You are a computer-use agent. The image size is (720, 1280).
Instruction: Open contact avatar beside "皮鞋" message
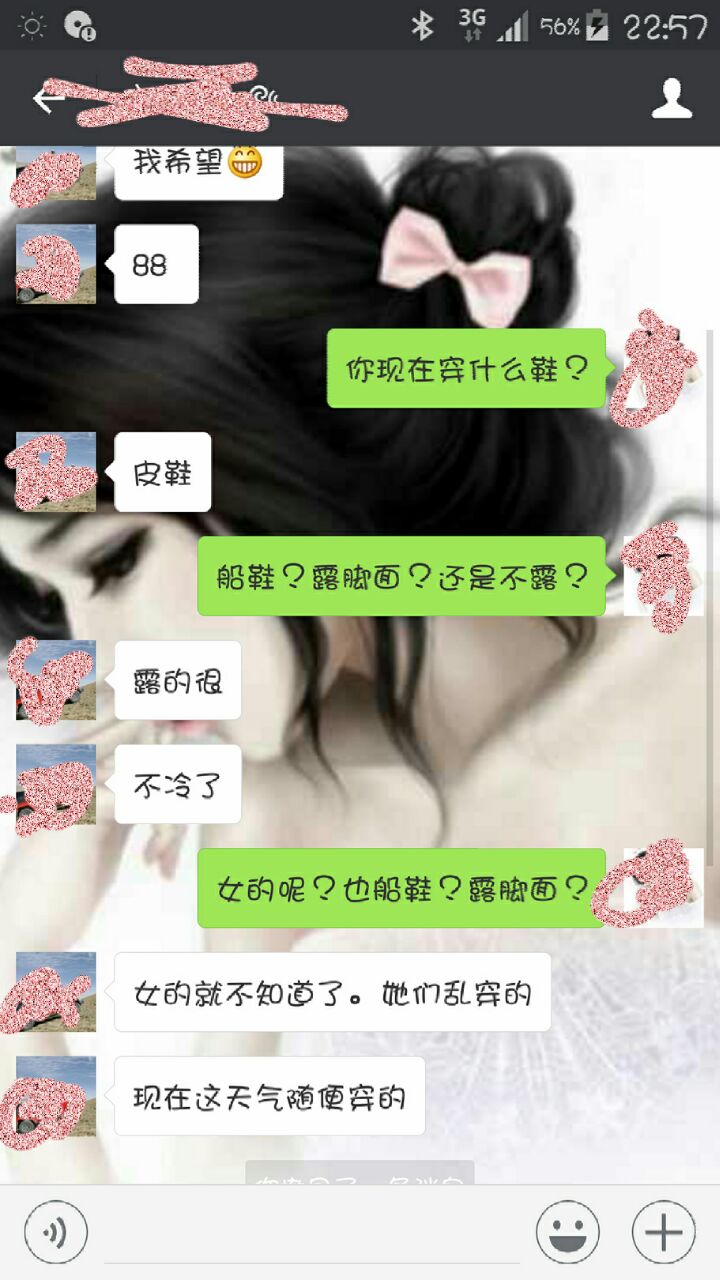click(x=56, y=472)
